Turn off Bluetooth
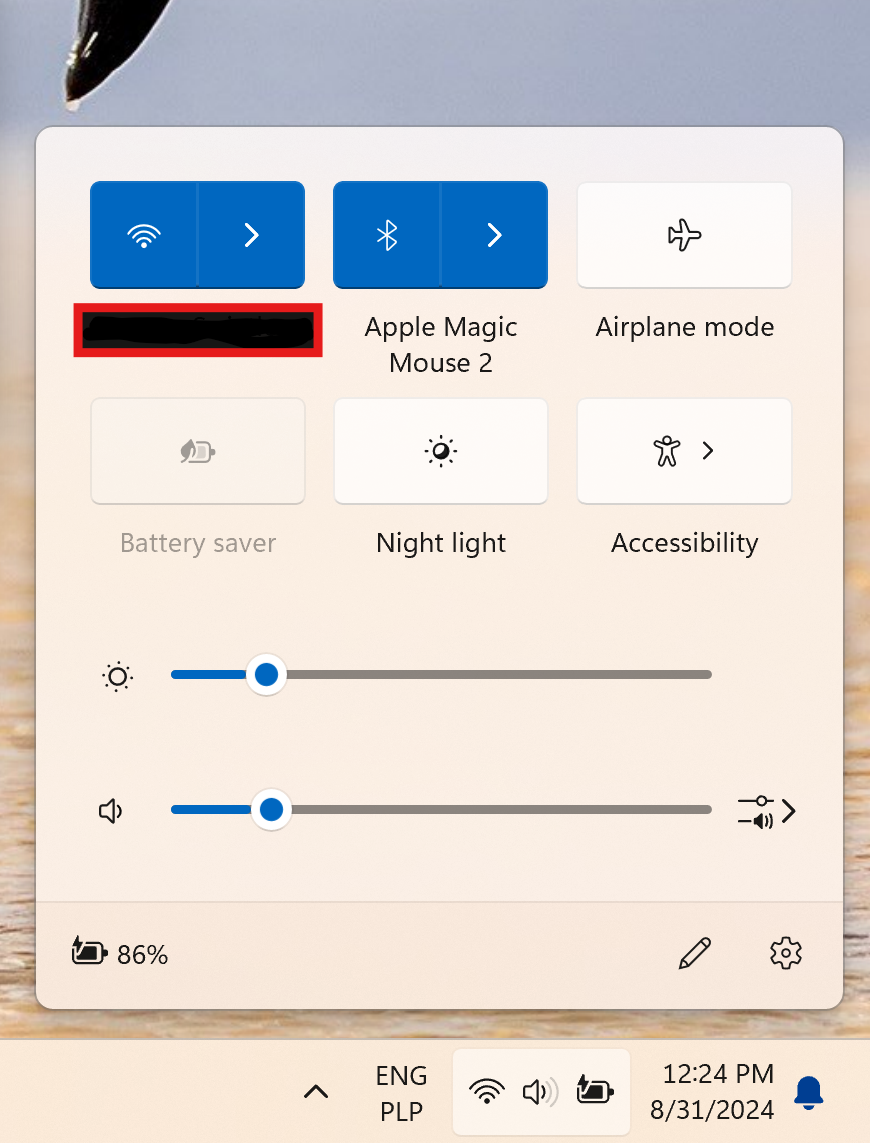The image size is (870, 1143). click(x=387, y=235)
